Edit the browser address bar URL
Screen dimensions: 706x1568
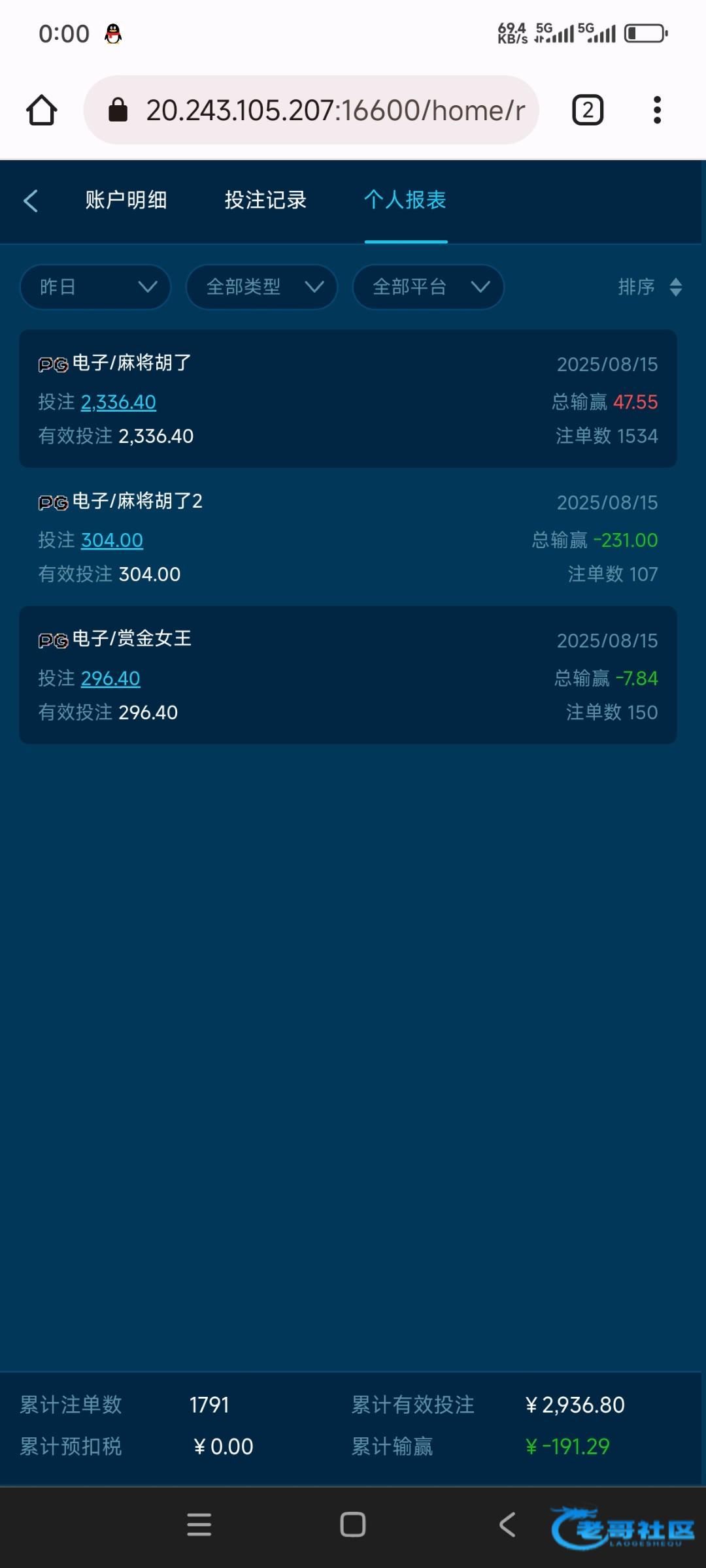tap(311, 110)
